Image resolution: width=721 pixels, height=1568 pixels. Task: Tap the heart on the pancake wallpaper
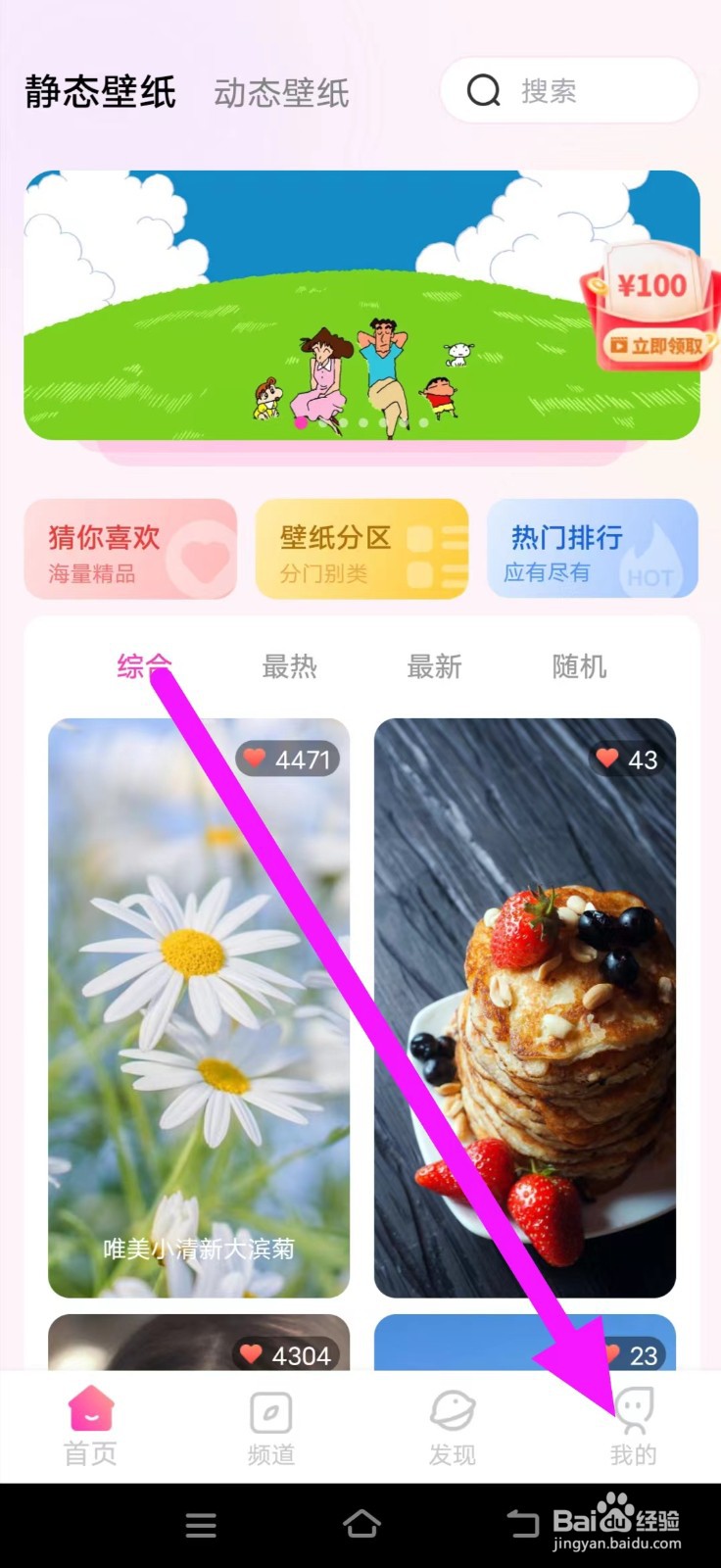tap(607, 758)
